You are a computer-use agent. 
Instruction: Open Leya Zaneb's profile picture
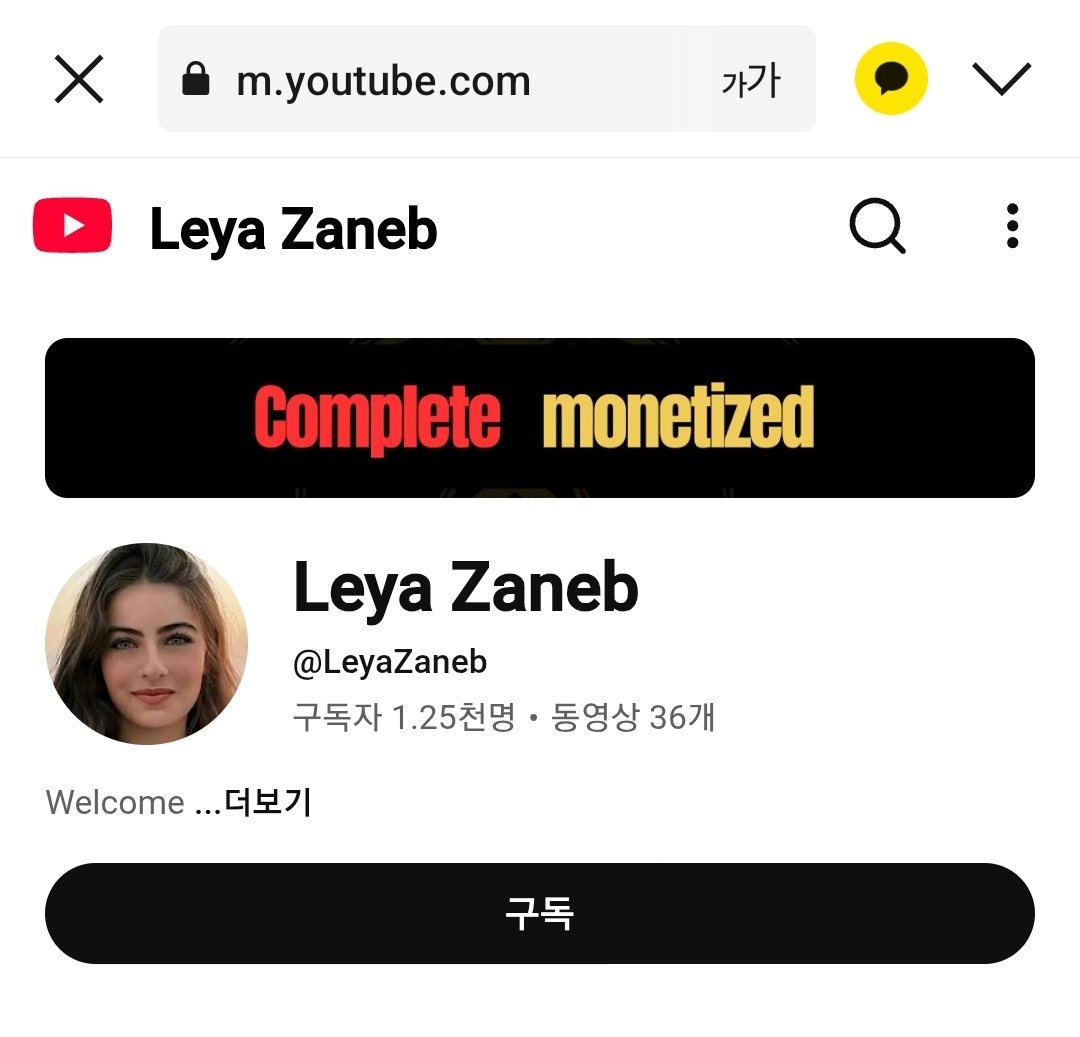tap(146, 644)
